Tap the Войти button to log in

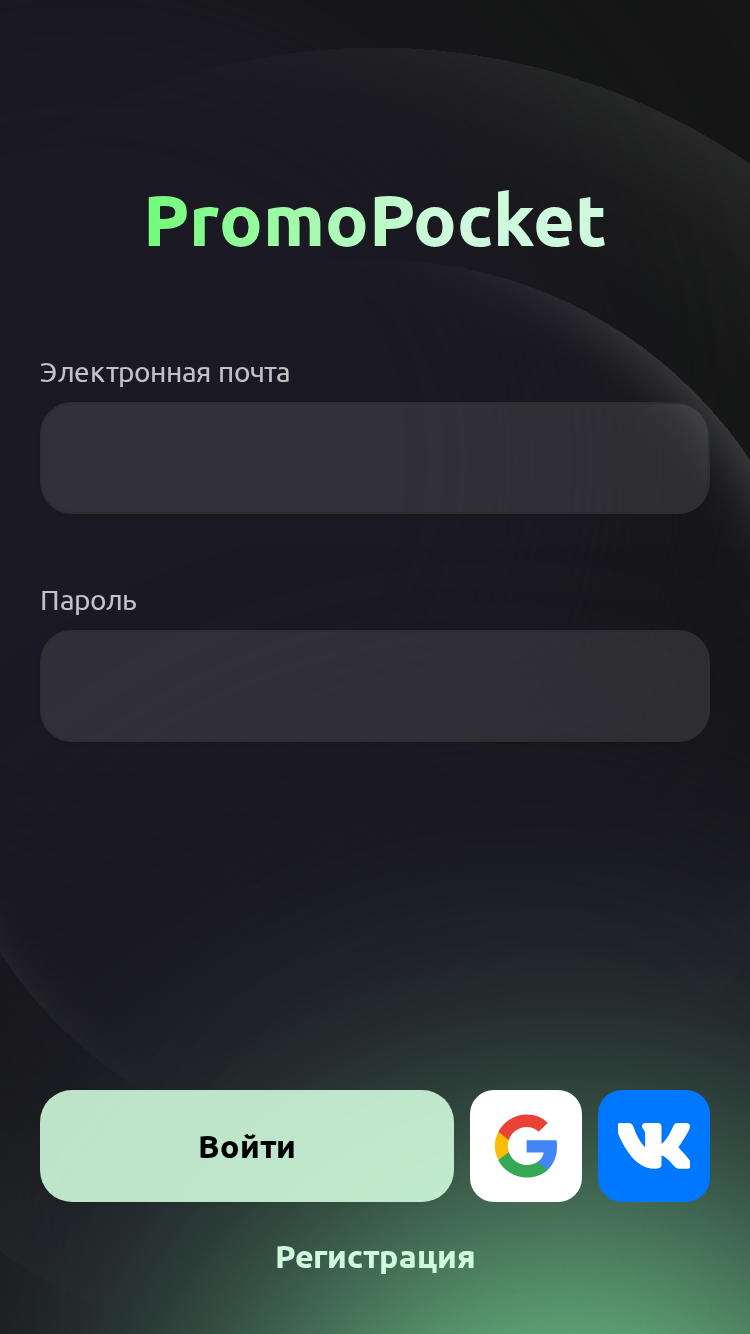[x=247, y=1146]
